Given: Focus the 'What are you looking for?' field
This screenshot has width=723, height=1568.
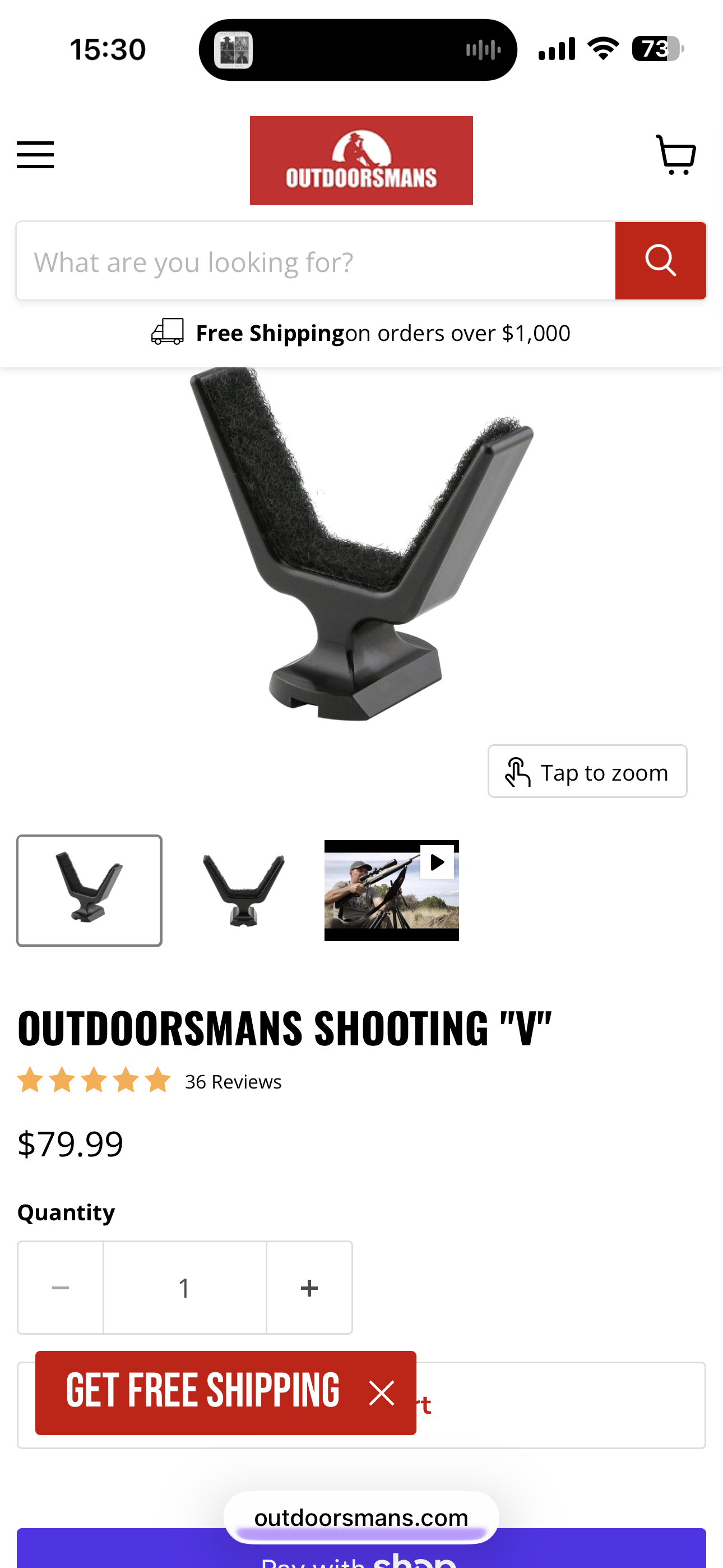Looking at the screenshot, I should point(315,261).
